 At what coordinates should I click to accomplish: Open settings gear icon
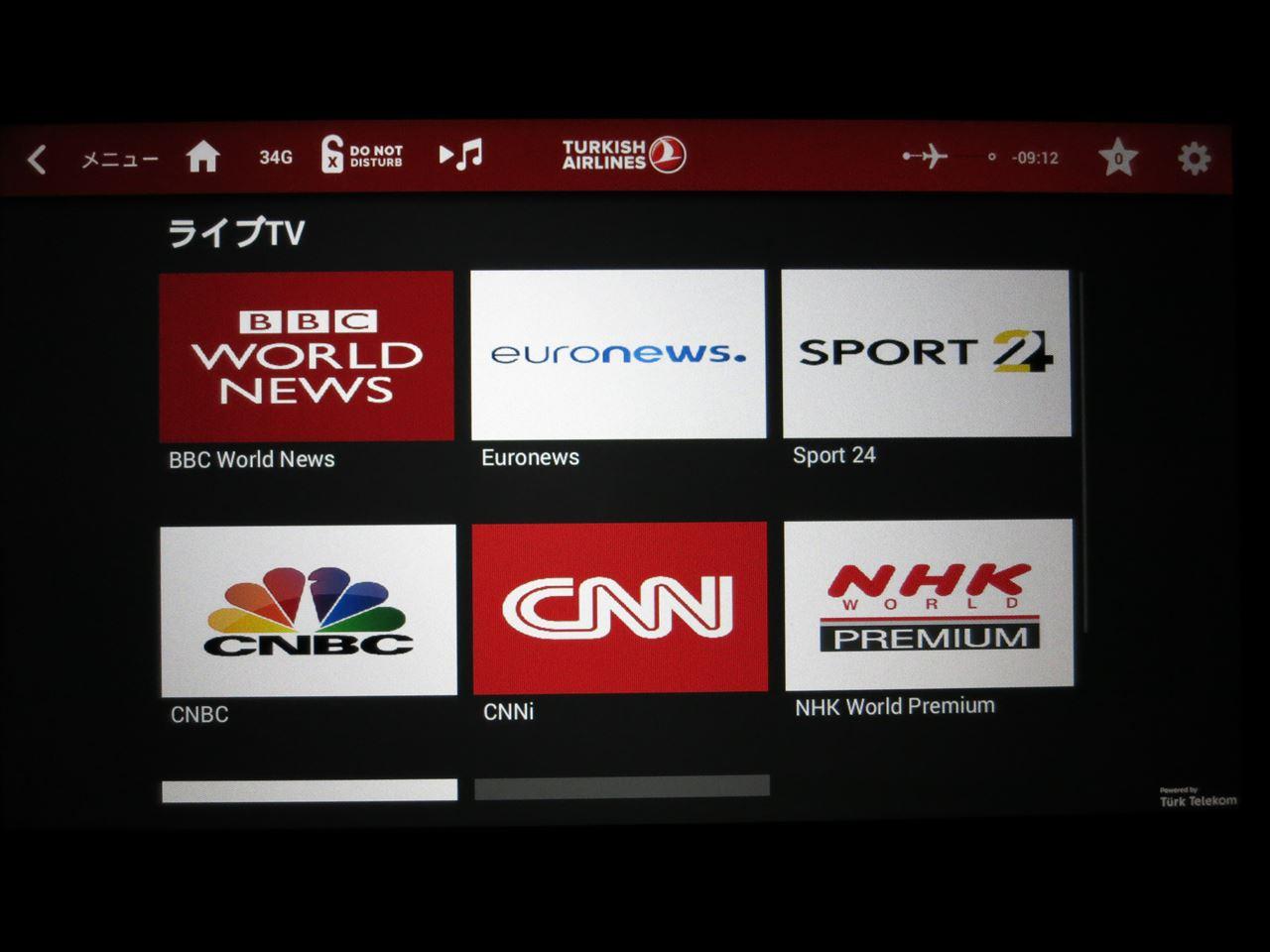click(1194, 159)
